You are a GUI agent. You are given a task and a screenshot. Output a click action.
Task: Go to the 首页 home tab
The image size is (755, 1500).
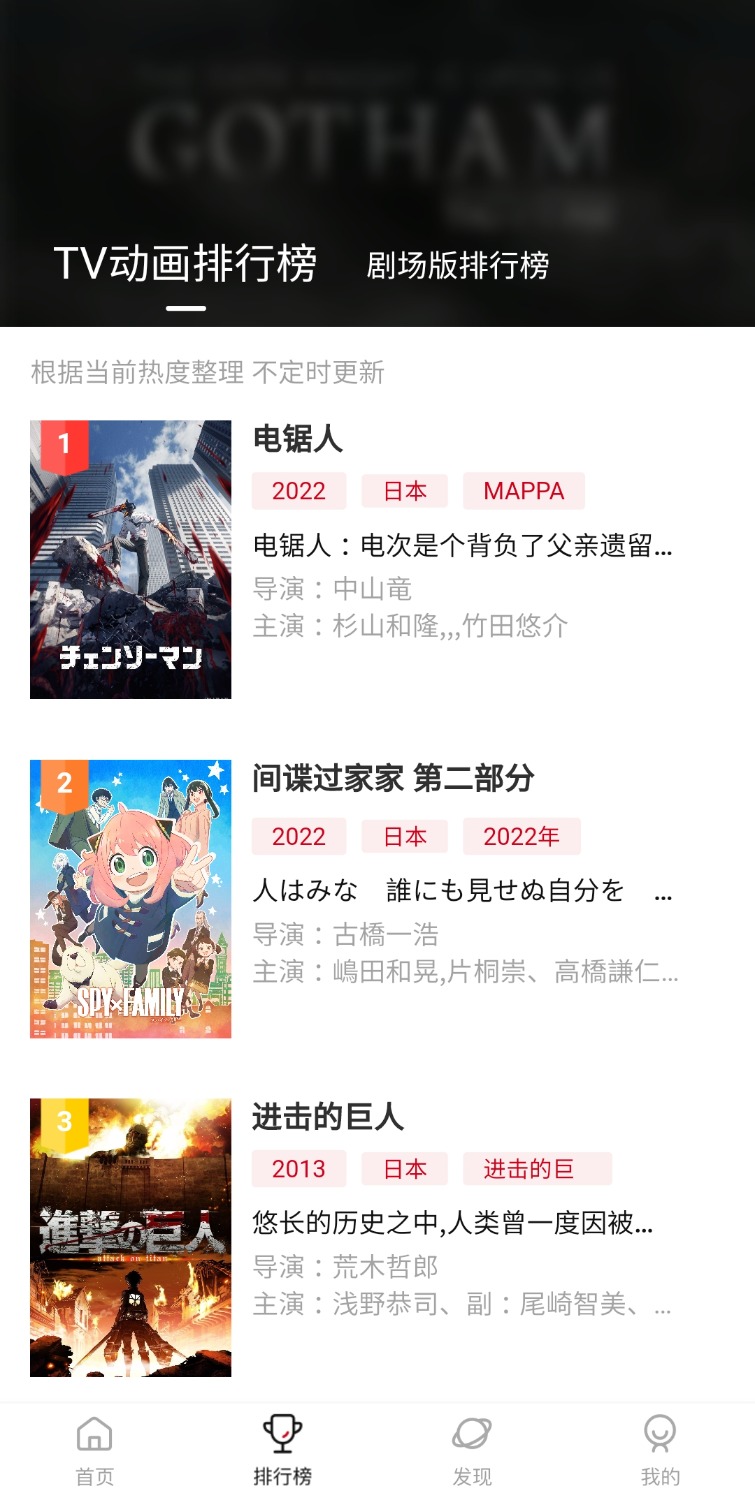(x=95, y=1450)
